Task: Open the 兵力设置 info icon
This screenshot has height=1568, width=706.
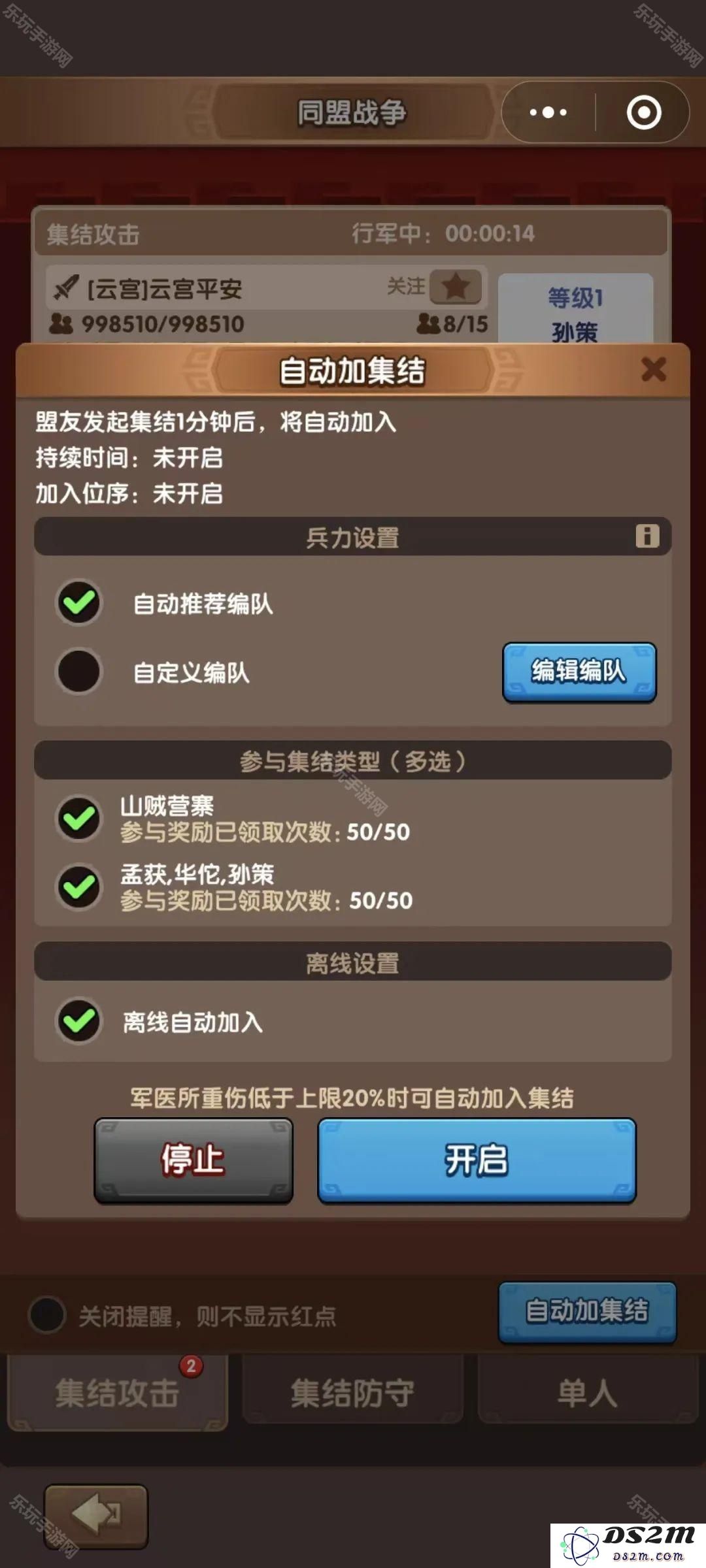Action: coord(647,536)
